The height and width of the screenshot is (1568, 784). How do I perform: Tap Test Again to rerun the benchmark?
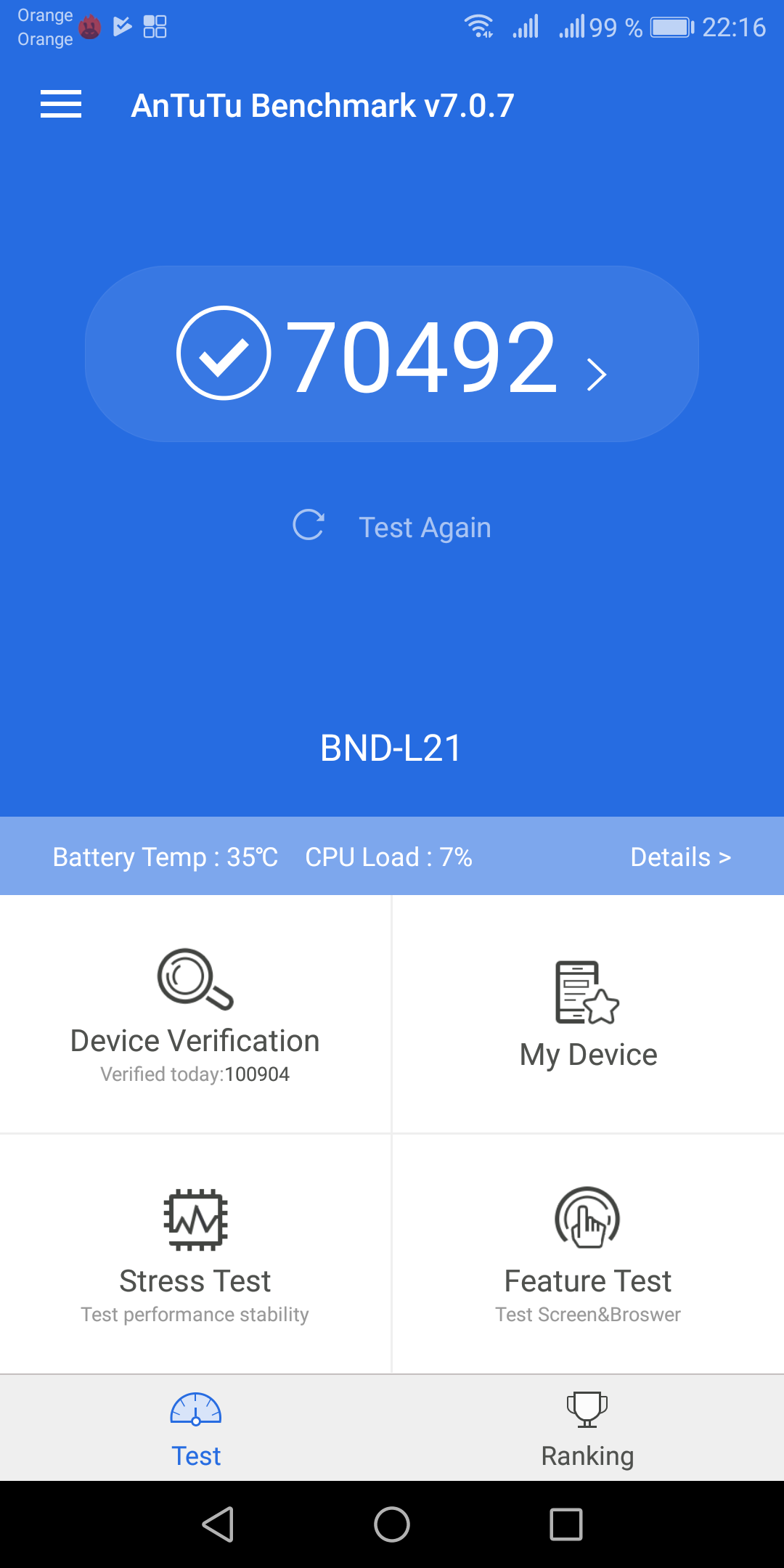pyautogui.click(x=392, y=526)
